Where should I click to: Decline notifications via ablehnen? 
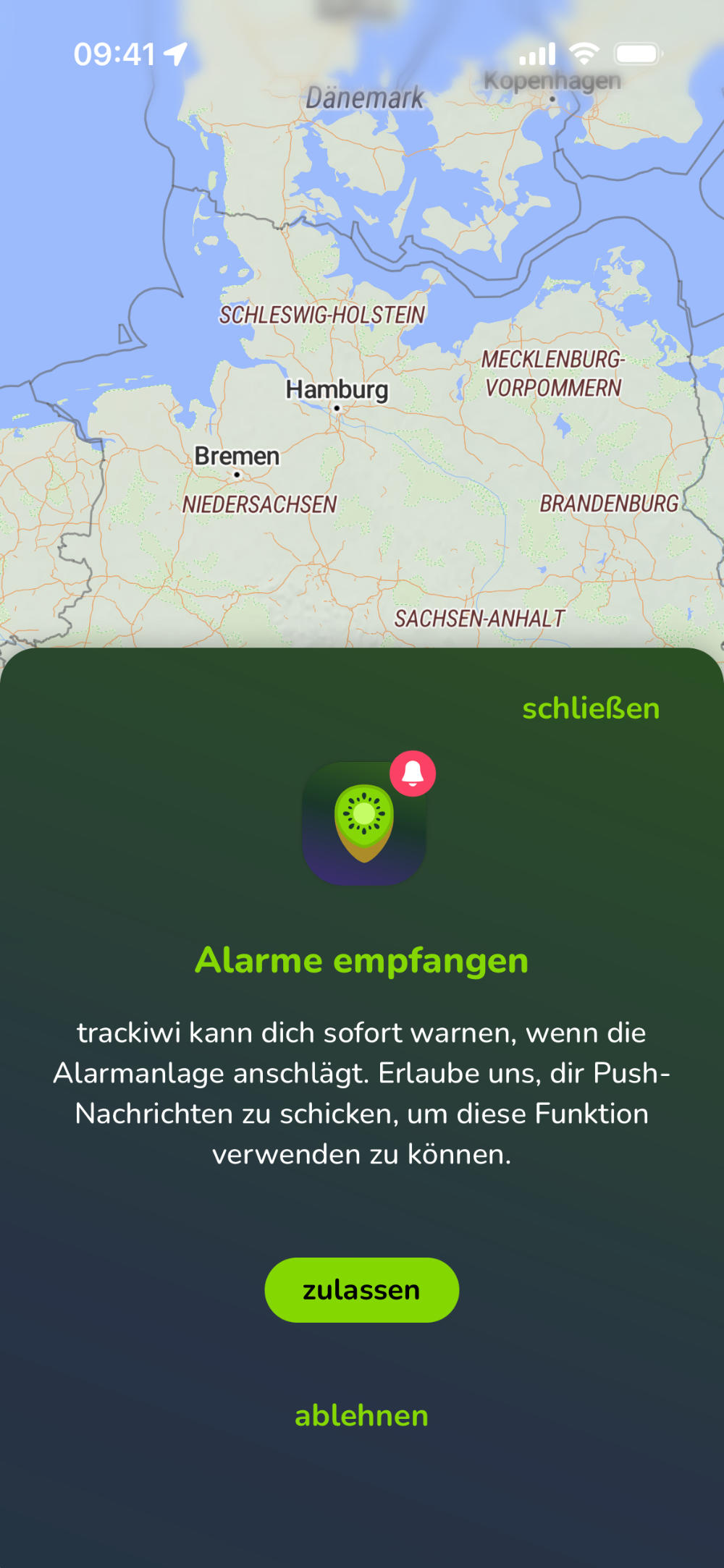(x=361, y=1416)
